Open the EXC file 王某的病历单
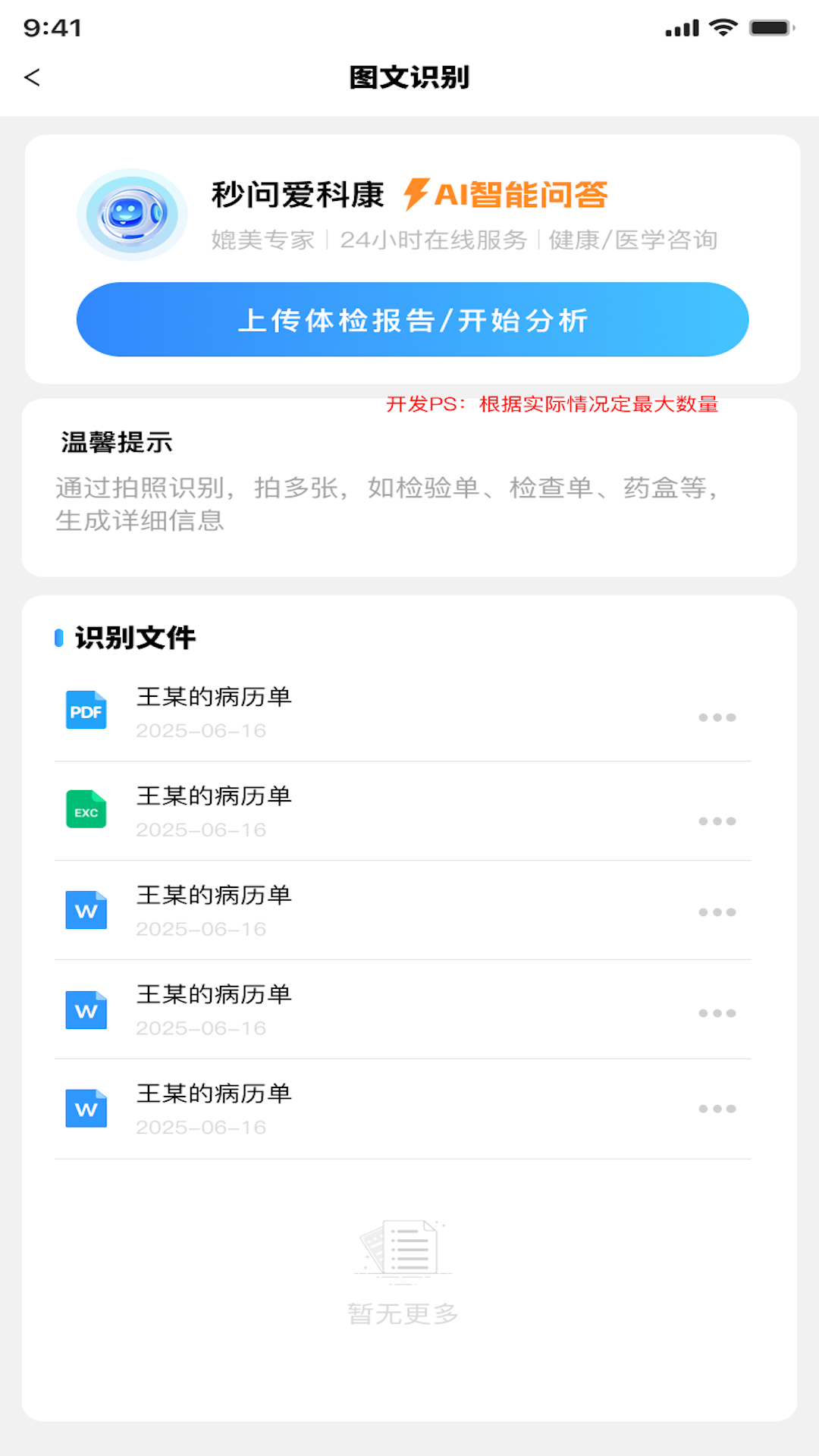819x1456 pixels. 214,811
